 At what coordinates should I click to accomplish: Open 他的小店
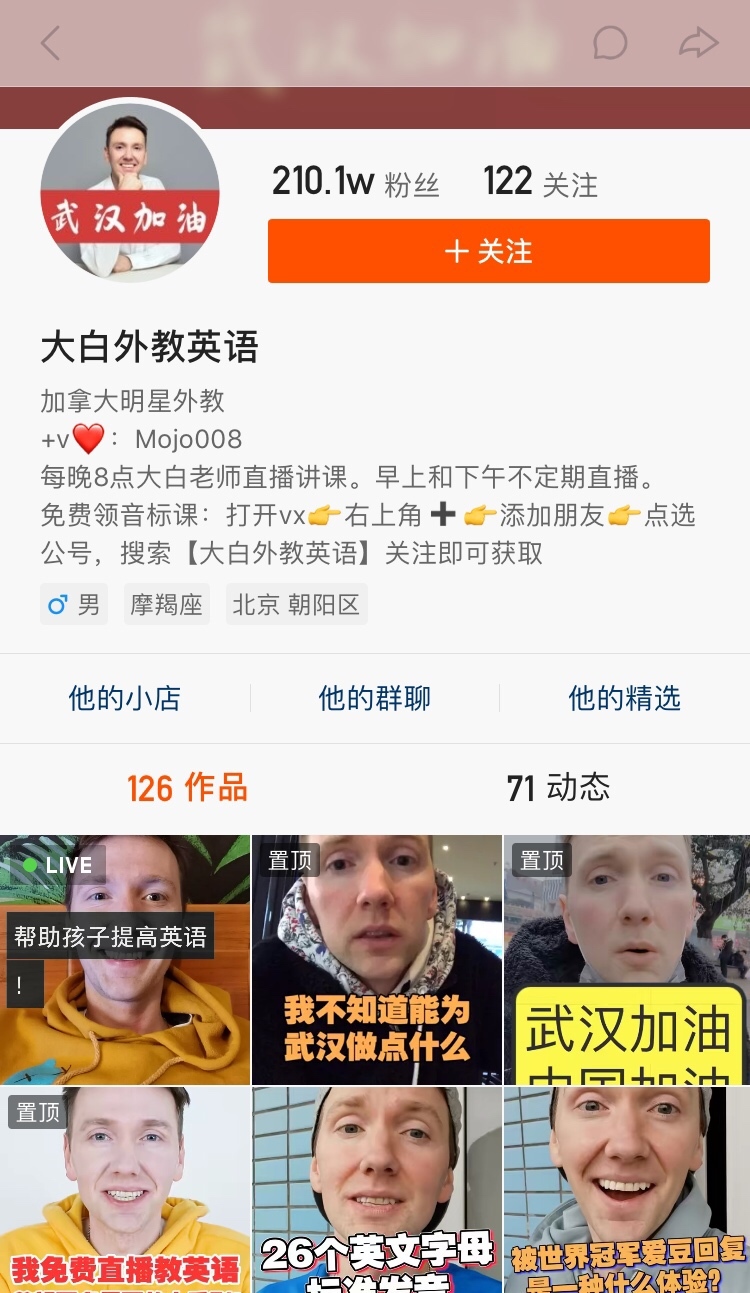(124, 698)
